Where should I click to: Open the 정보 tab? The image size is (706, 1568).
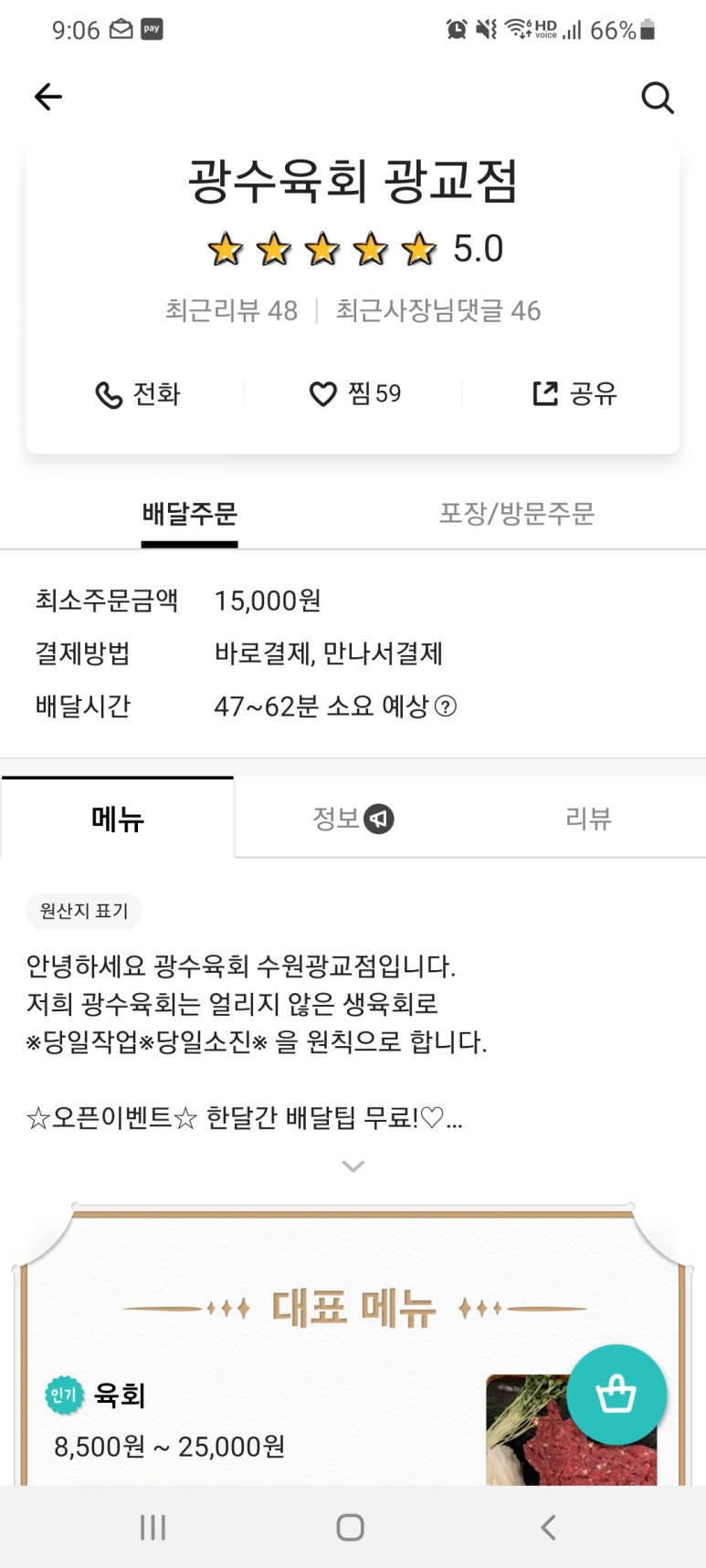click(x=353, y=819)
